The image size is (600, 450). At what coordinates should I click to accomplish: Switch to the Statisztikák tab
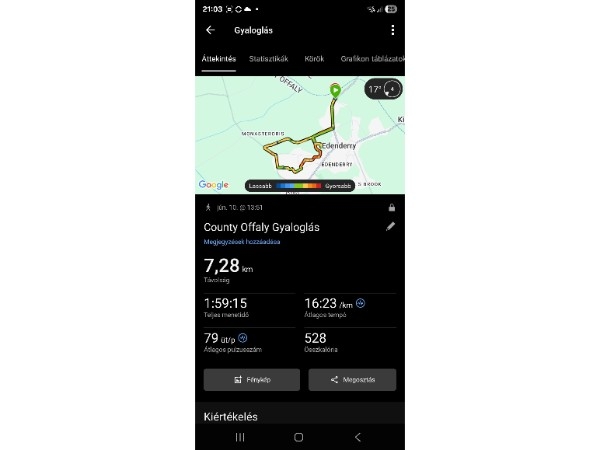[x=268, y=59]
